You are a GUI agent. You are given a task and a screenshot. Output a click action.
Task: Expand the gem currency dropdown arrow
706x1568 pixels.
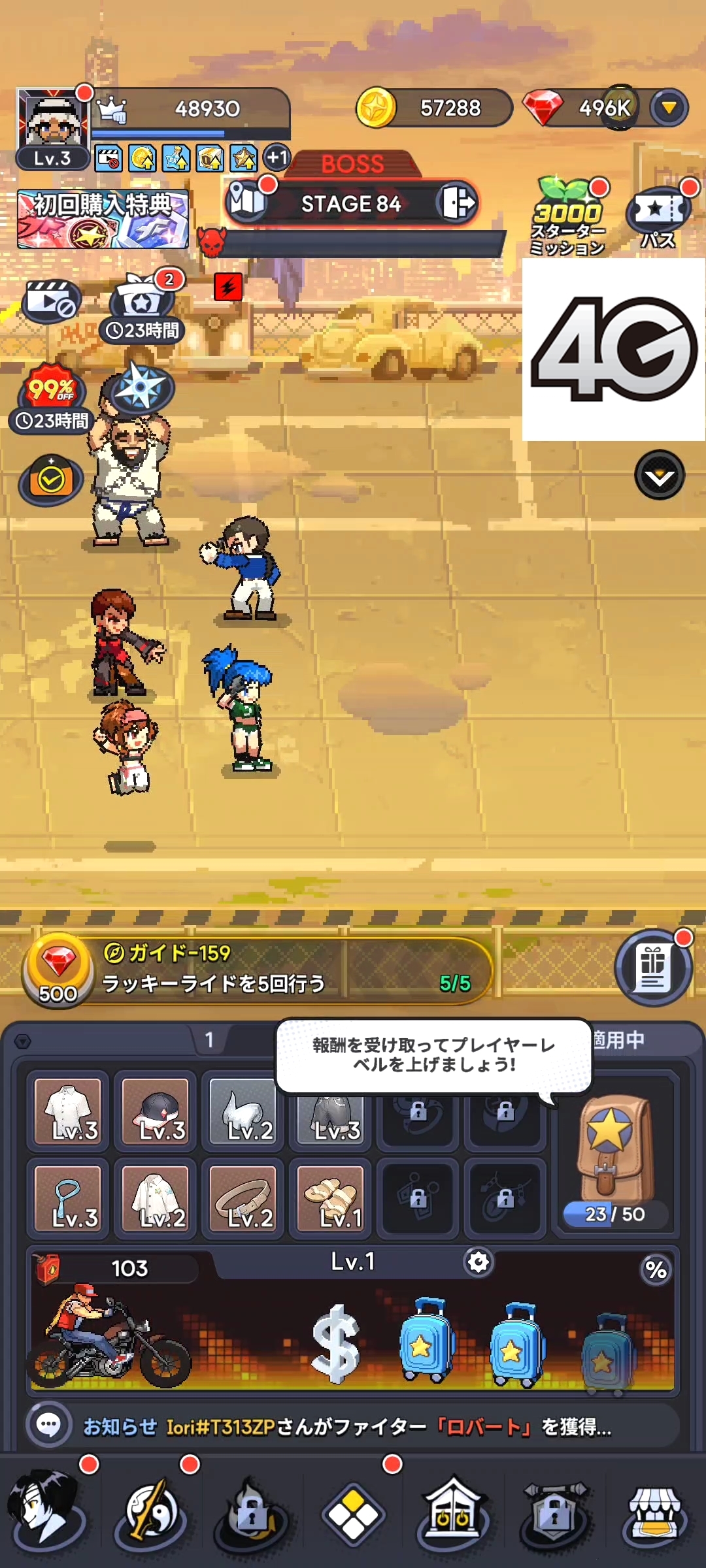coord(669,108)
